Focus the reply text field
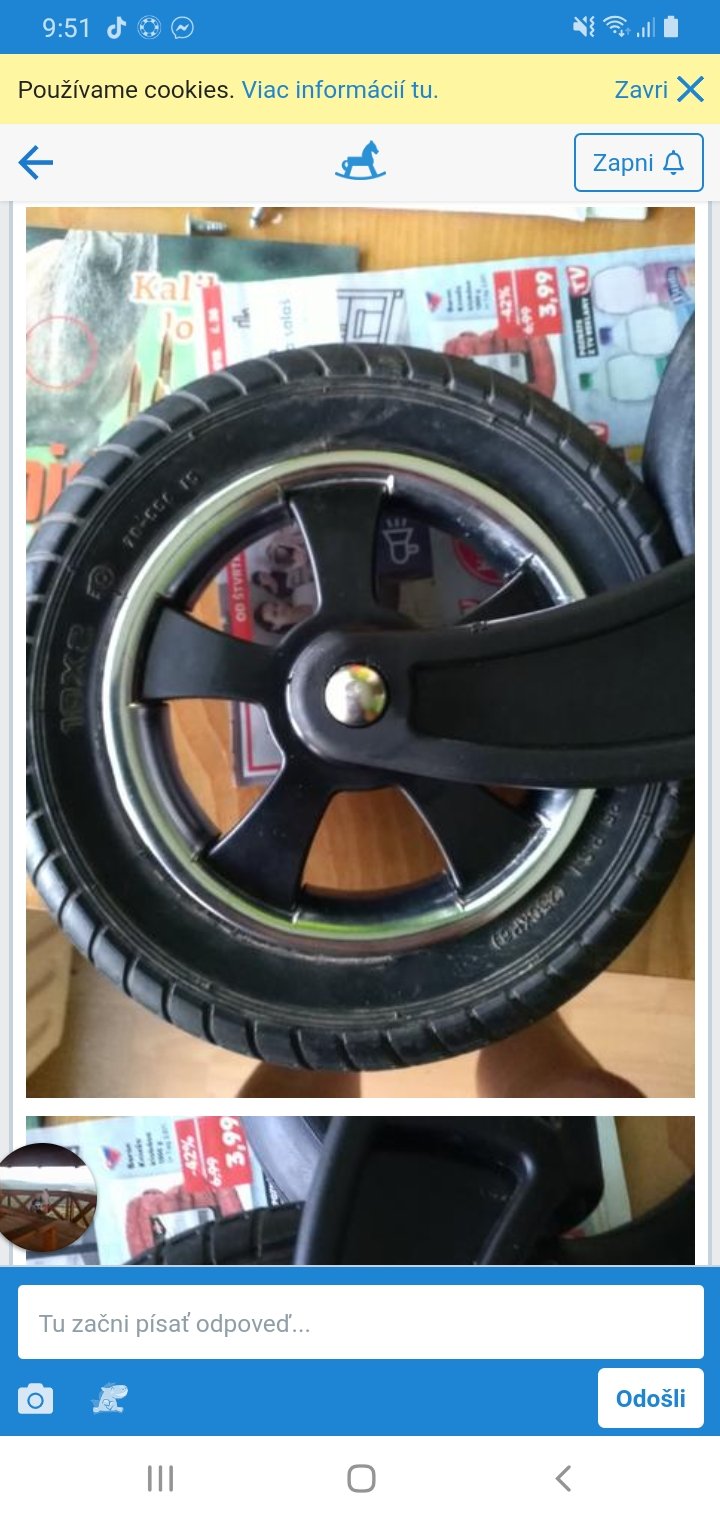 coord(360,1323)
